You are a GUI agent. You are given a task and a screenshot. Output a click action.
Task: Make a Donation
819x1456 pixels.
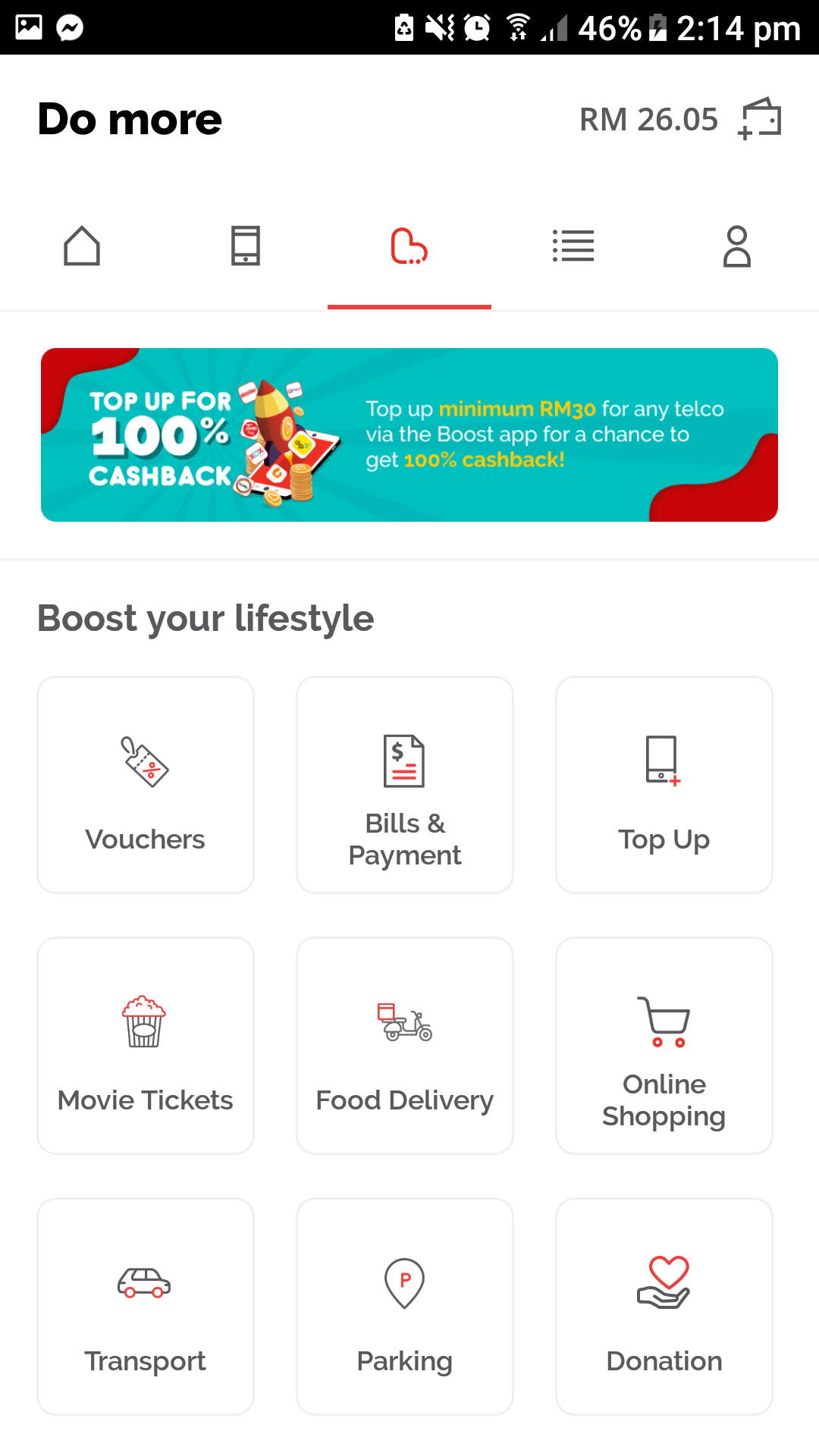[664, 1307]
